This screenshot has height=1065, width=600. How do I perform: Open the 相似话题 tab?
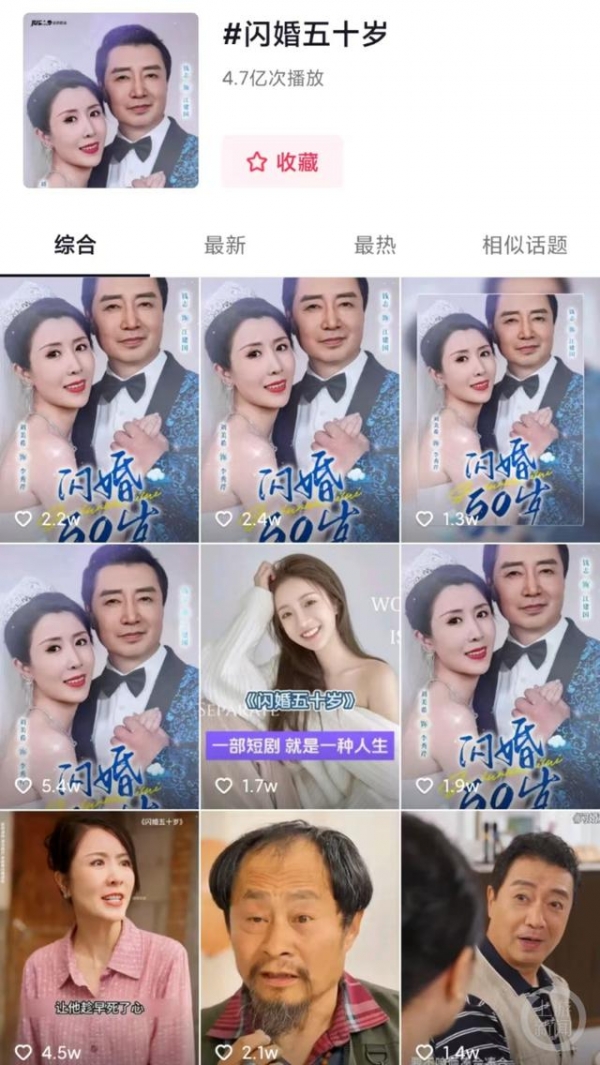point(525,245)
